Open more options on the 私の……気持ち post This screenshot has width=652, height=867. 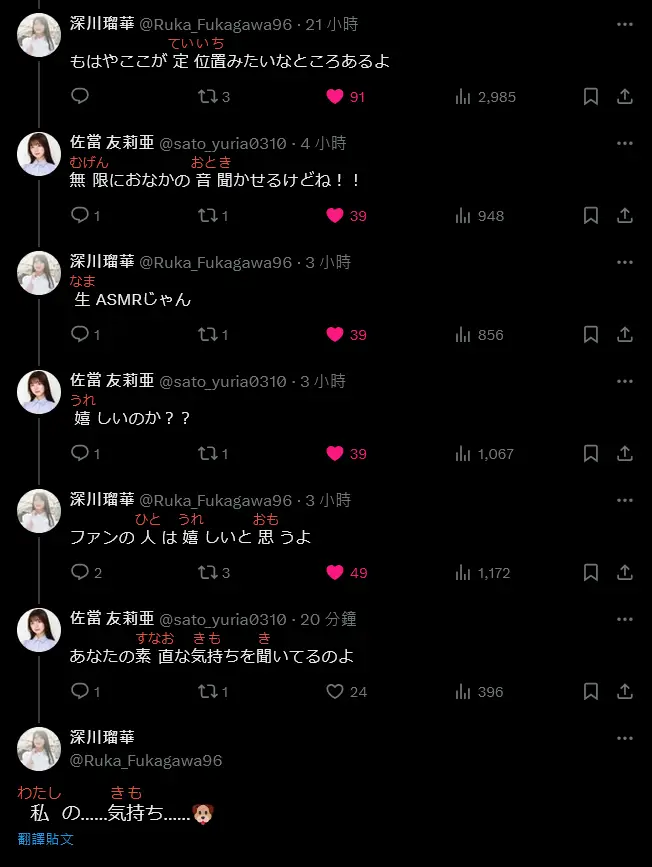625,738
